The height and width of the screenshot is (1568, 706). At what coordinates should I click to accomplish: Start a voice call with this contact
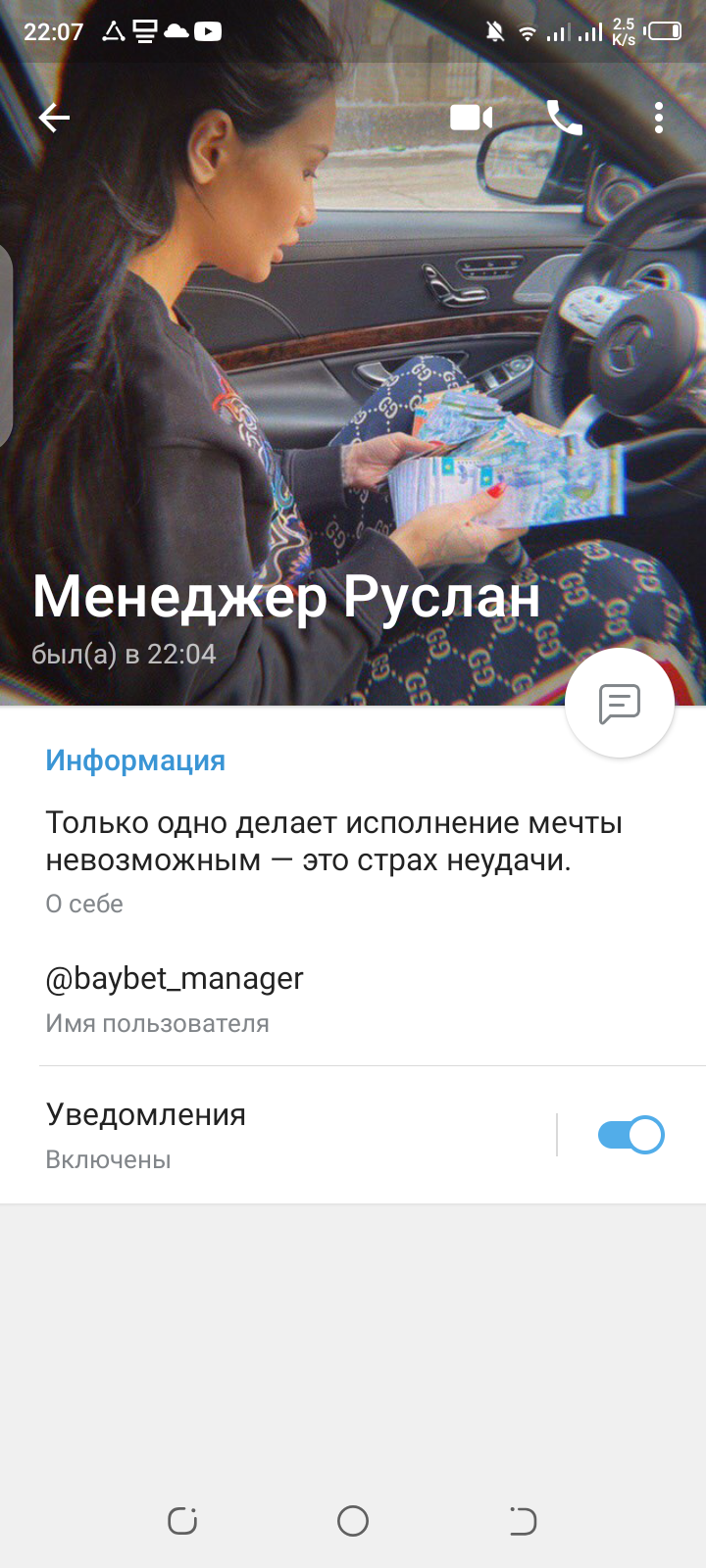click(565, 119)
